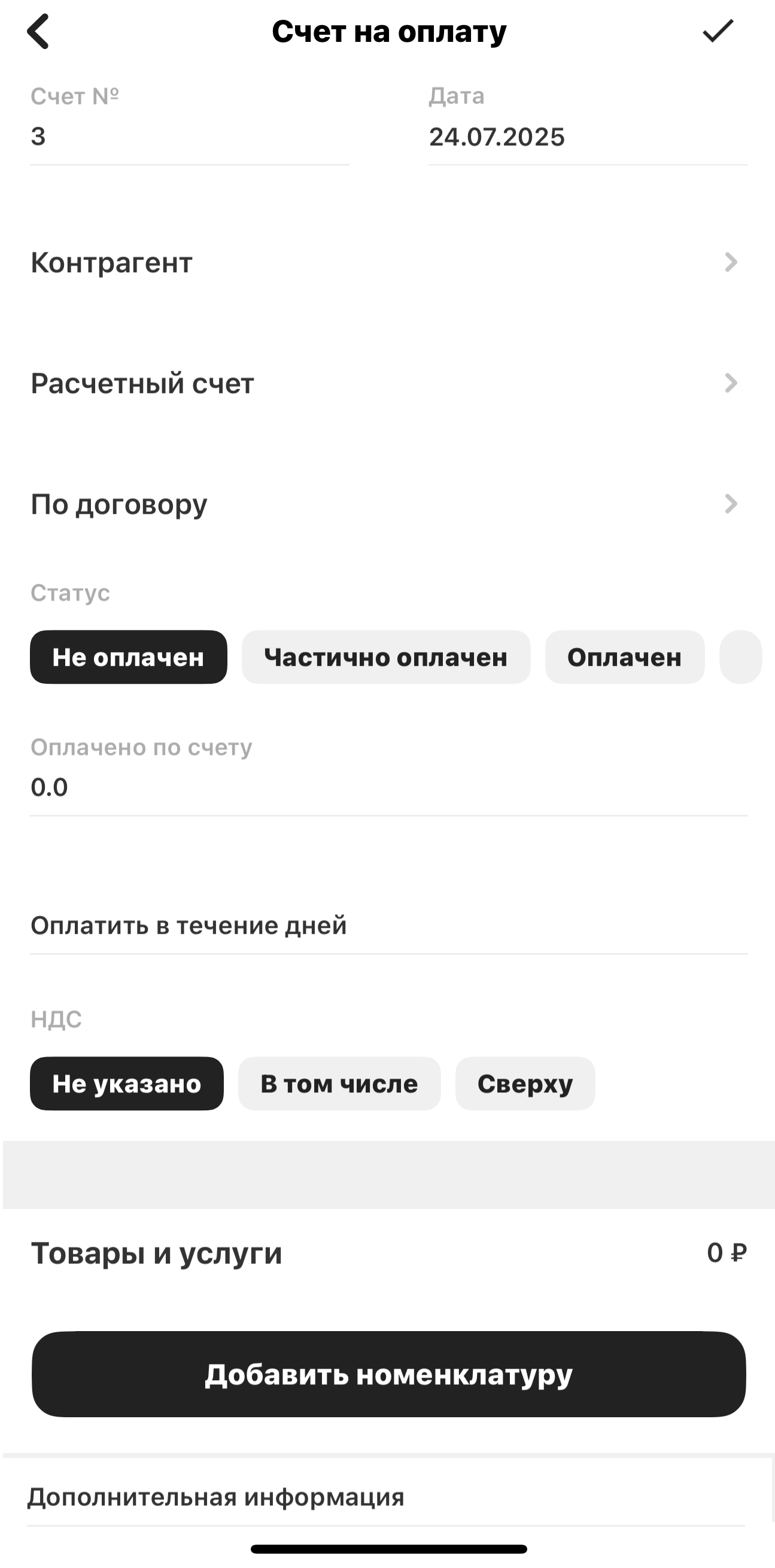Edit the Оплачено по счету amount
Viewport: 775px width, 1568px height.
387,788
